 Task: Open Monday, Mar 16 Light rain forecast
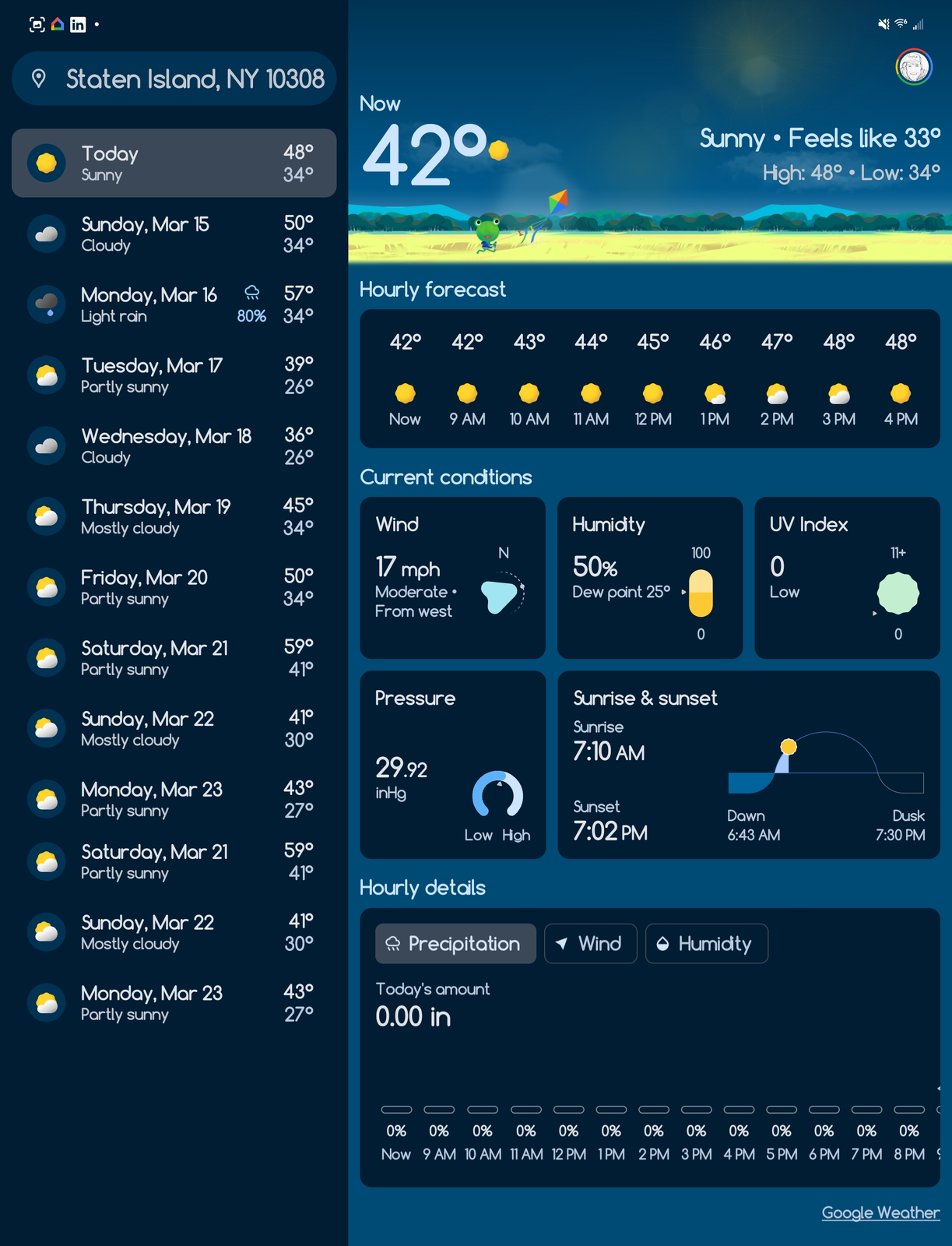click(174, 304)
